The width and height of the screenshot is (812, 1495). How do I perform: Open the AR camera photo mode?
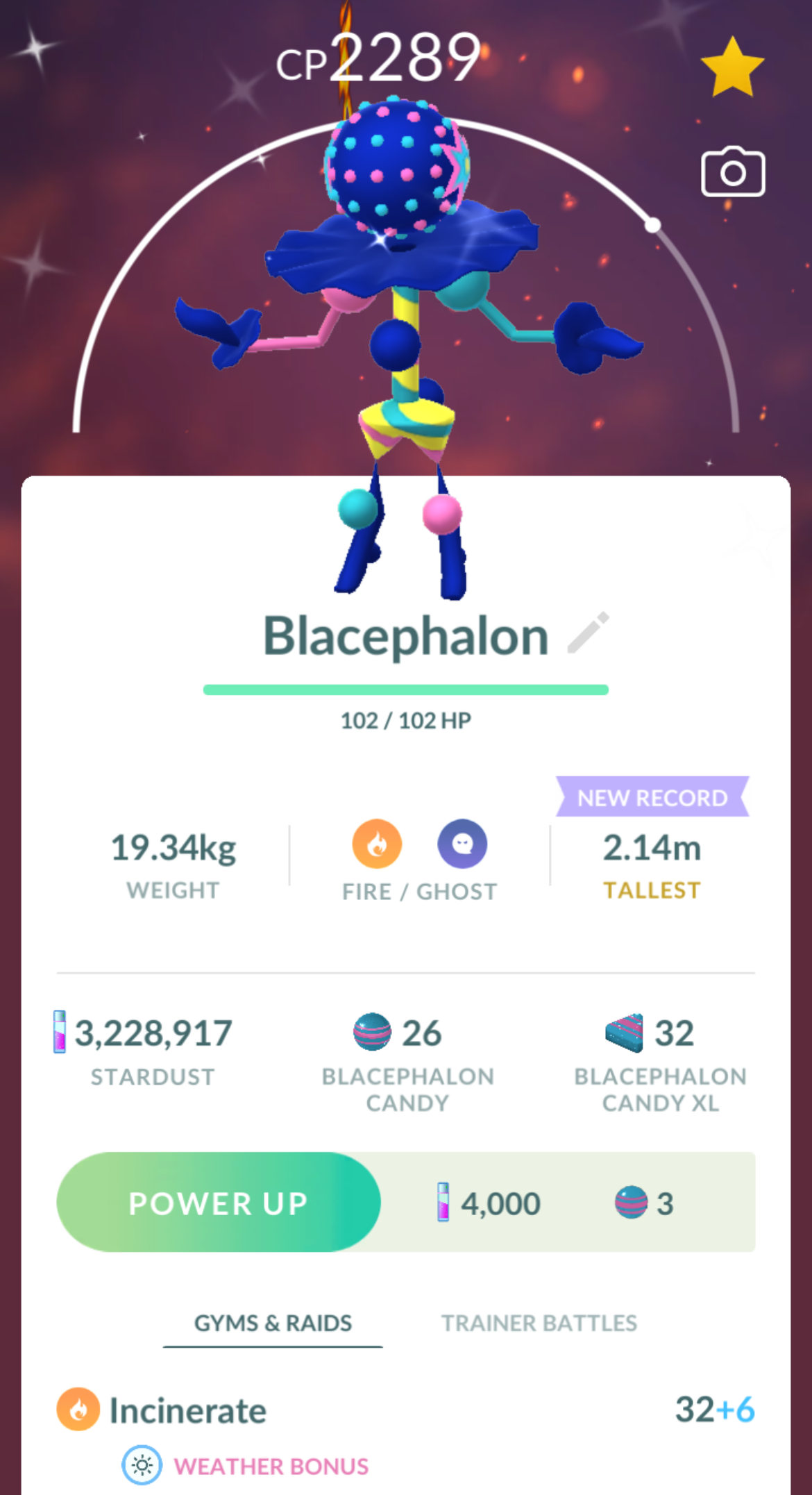tap(732, 172)
